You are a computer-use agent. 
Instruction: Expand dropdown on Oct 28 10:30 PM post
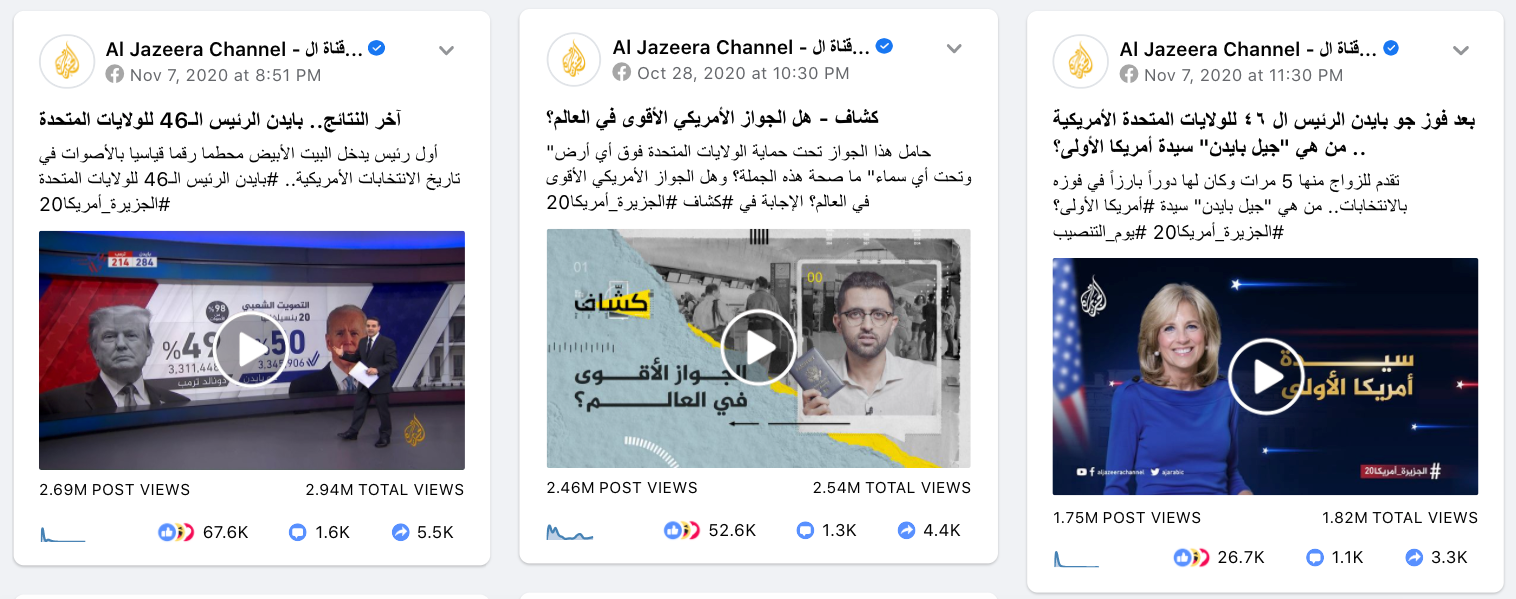point(954,49)
